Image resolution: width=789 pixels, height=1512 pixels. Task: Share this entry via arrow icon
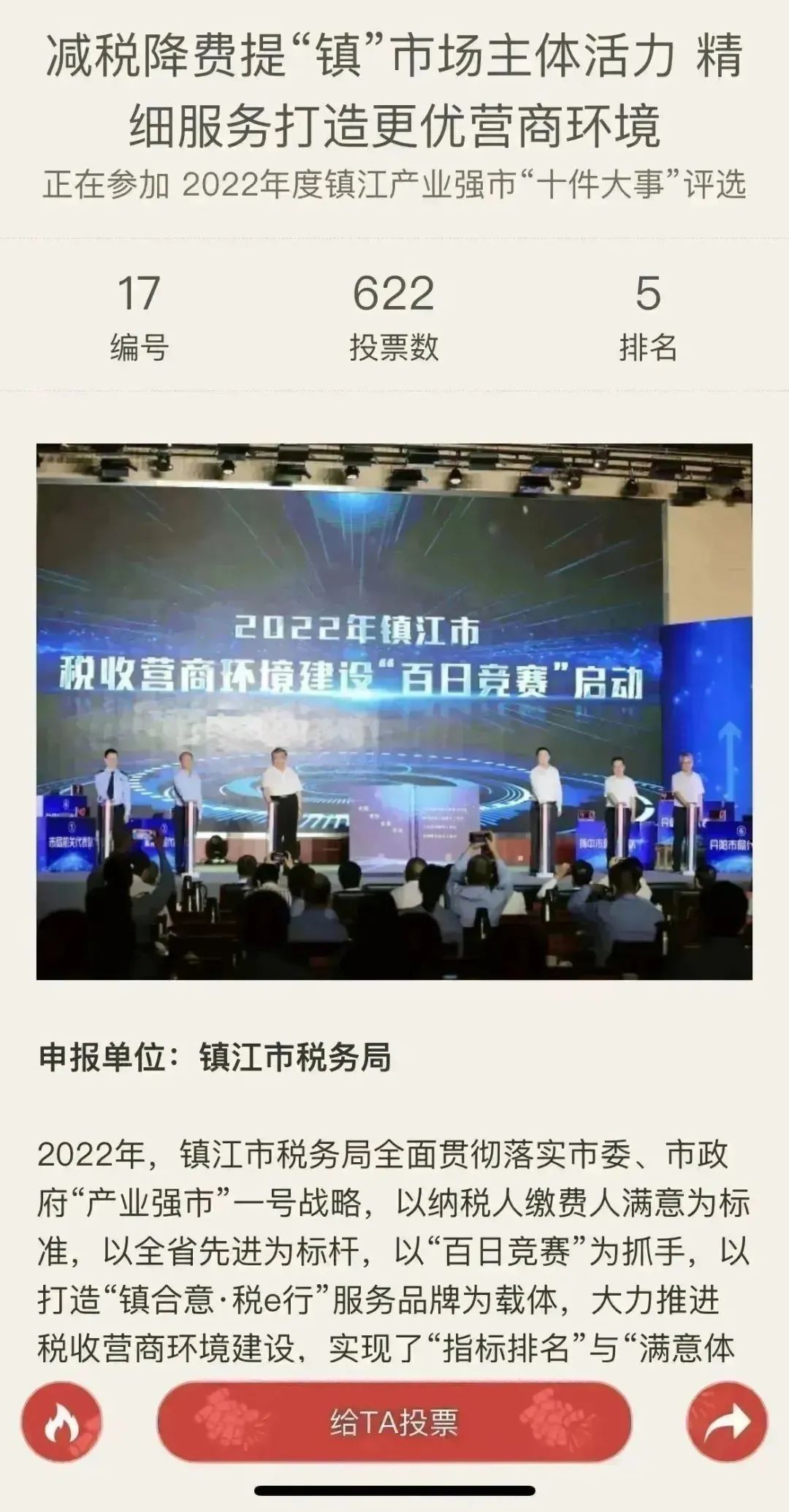[x=727, y=1422]
